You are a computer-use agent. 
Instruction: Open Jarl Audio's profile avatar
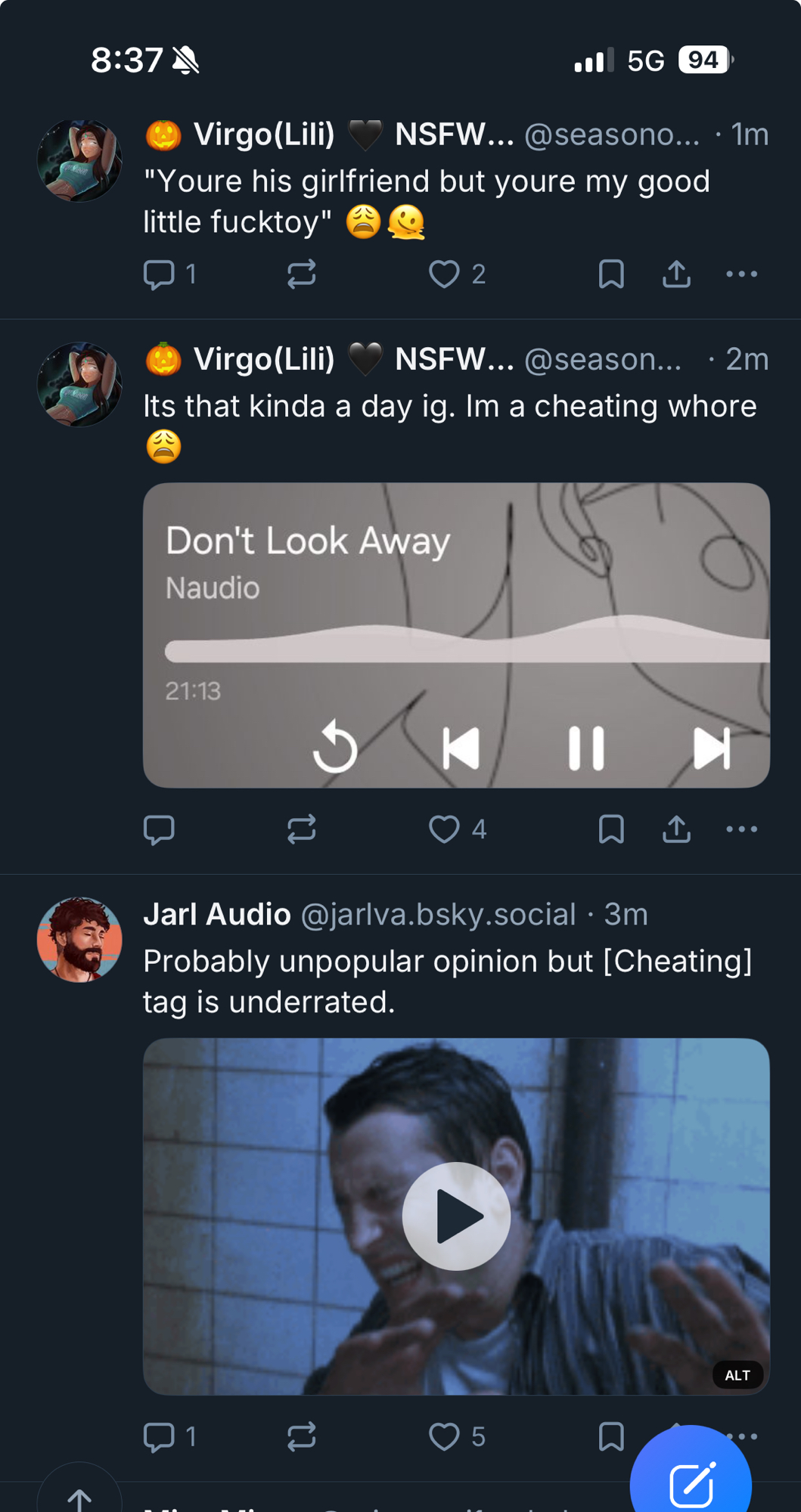coord(79,940)
